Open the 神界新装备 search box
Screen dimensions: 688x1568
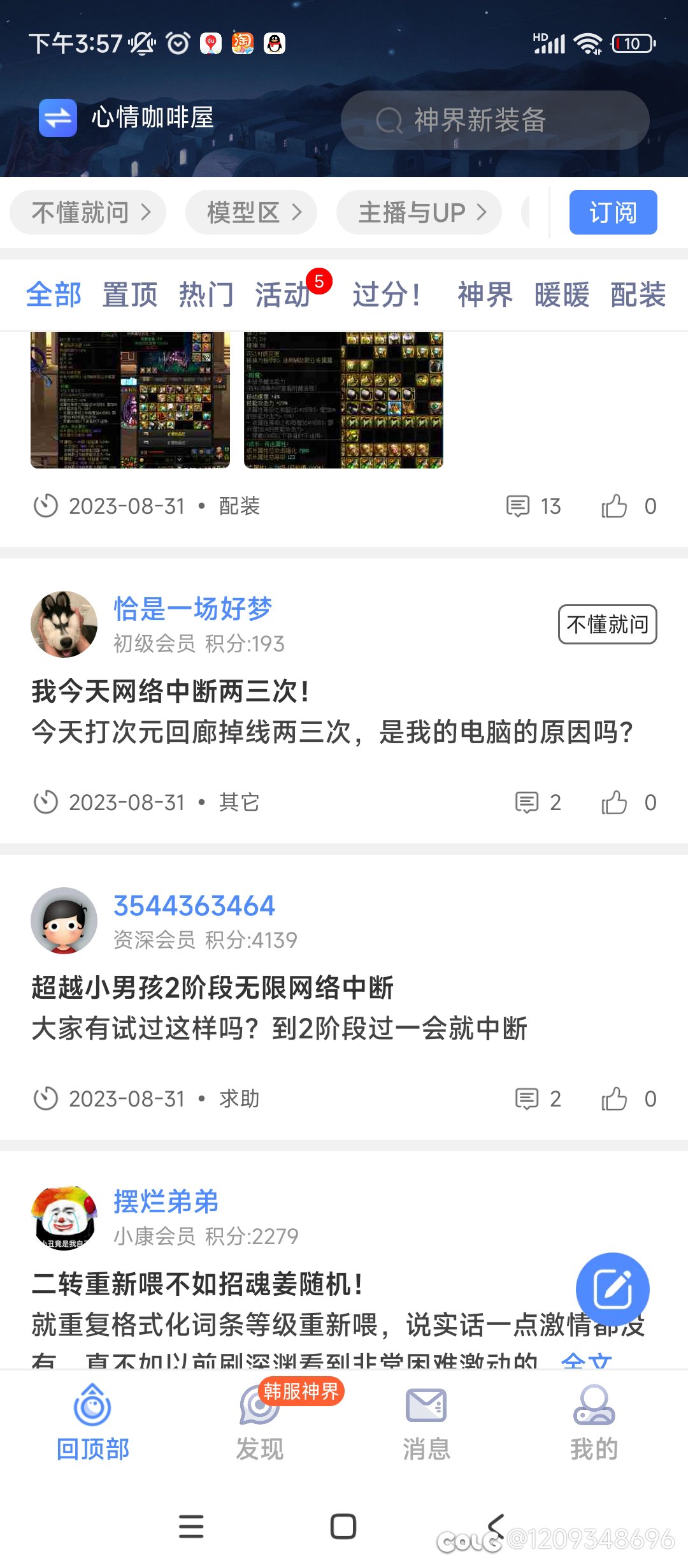click(x=494, y=120)
